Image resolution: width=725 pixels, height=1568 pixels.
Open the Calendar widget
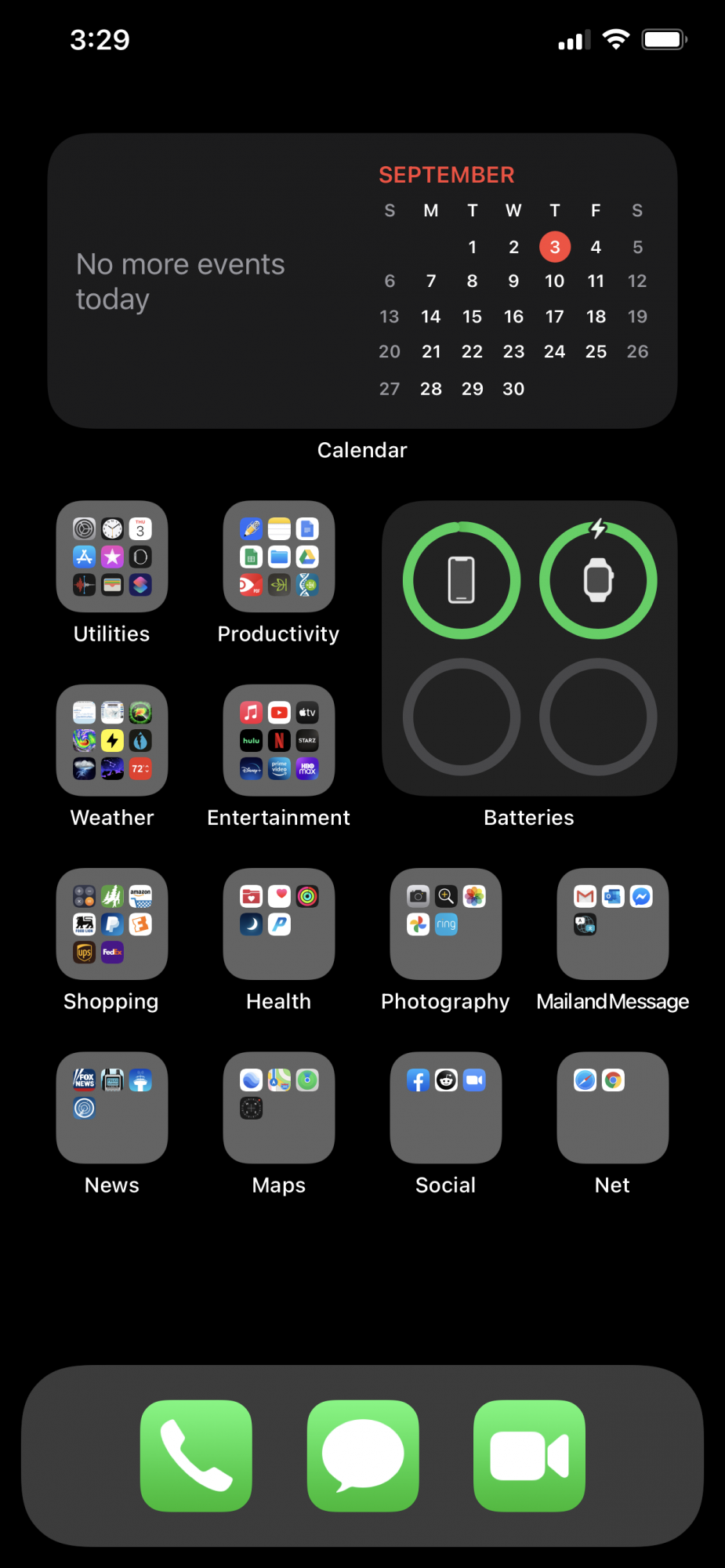(x=362, y=281)
